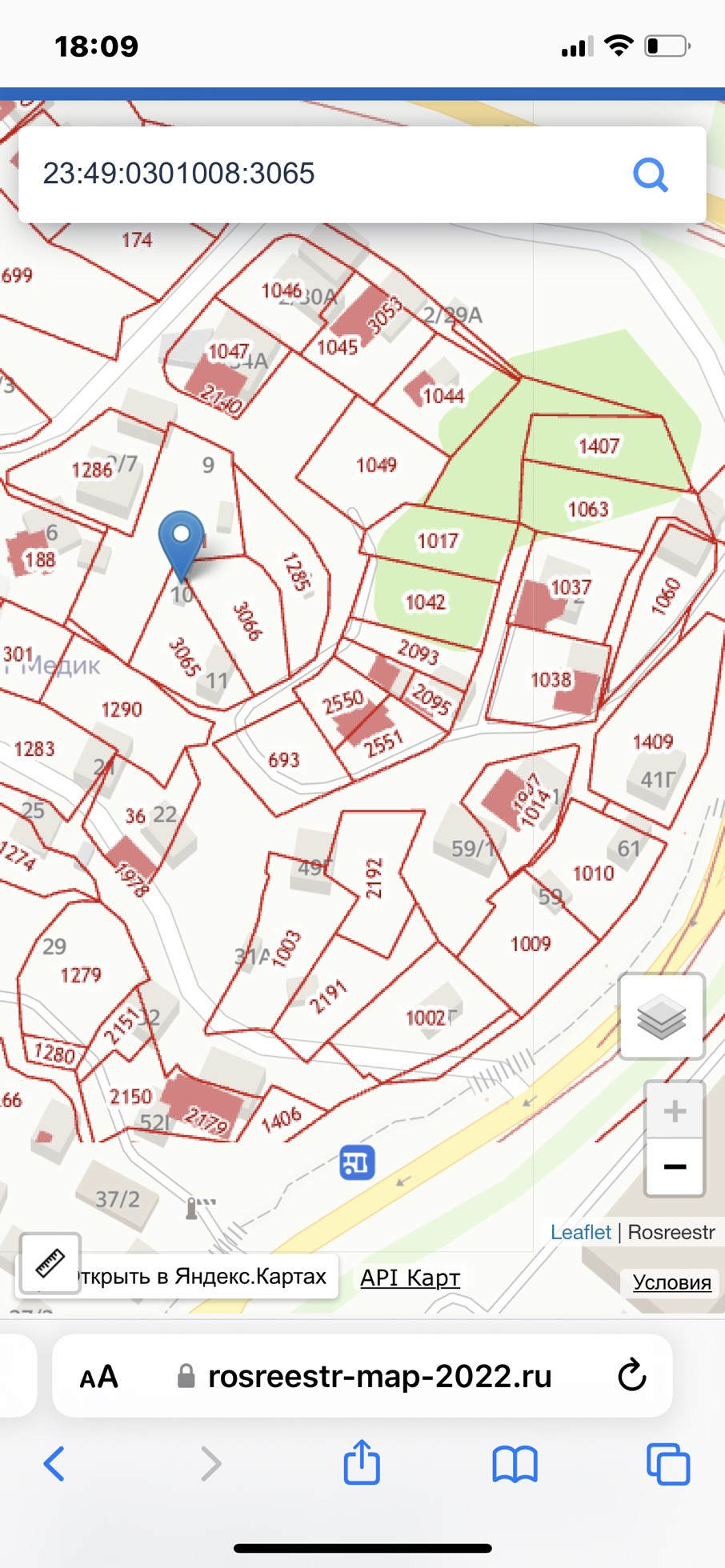
Task: Zoom in on the map
Action: click(675, 1110)
